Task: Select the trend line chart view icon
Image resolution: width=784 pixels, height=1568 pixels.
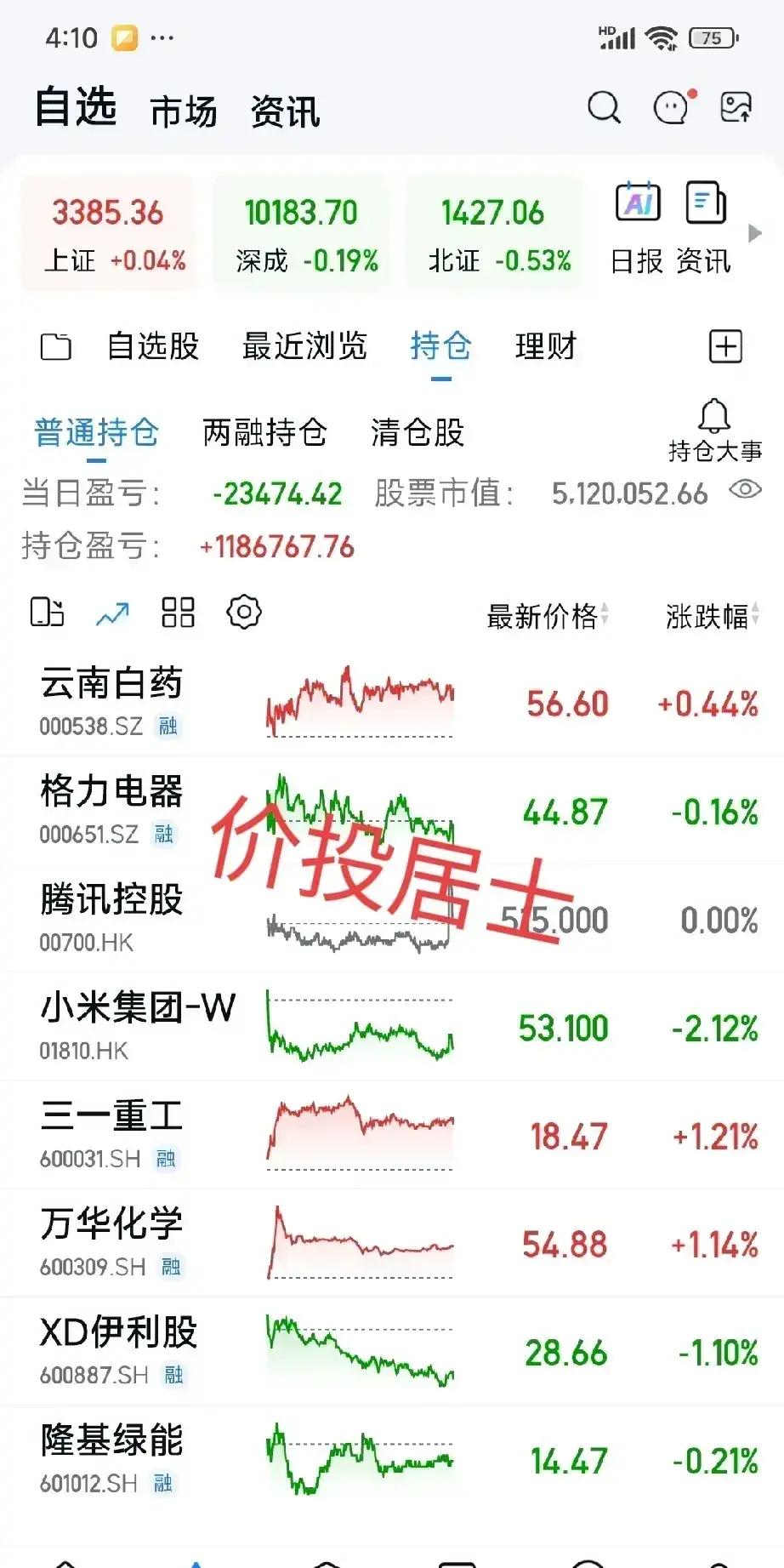Action: point(113,613)
